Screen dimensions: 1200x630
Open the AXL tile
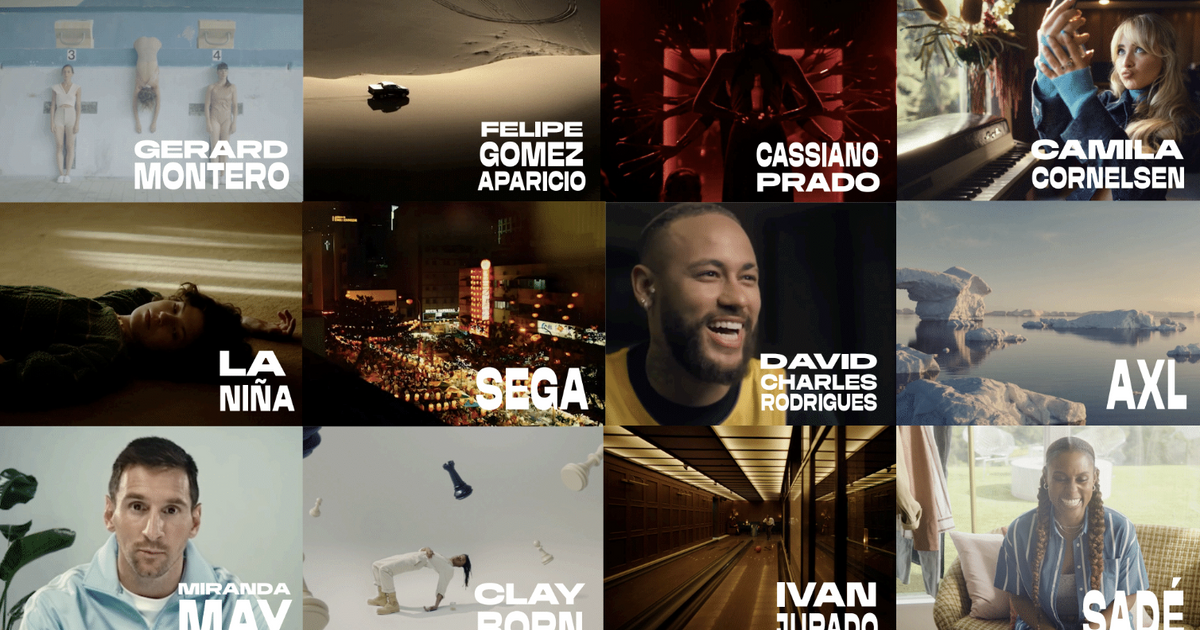[x=1048, y=315]
